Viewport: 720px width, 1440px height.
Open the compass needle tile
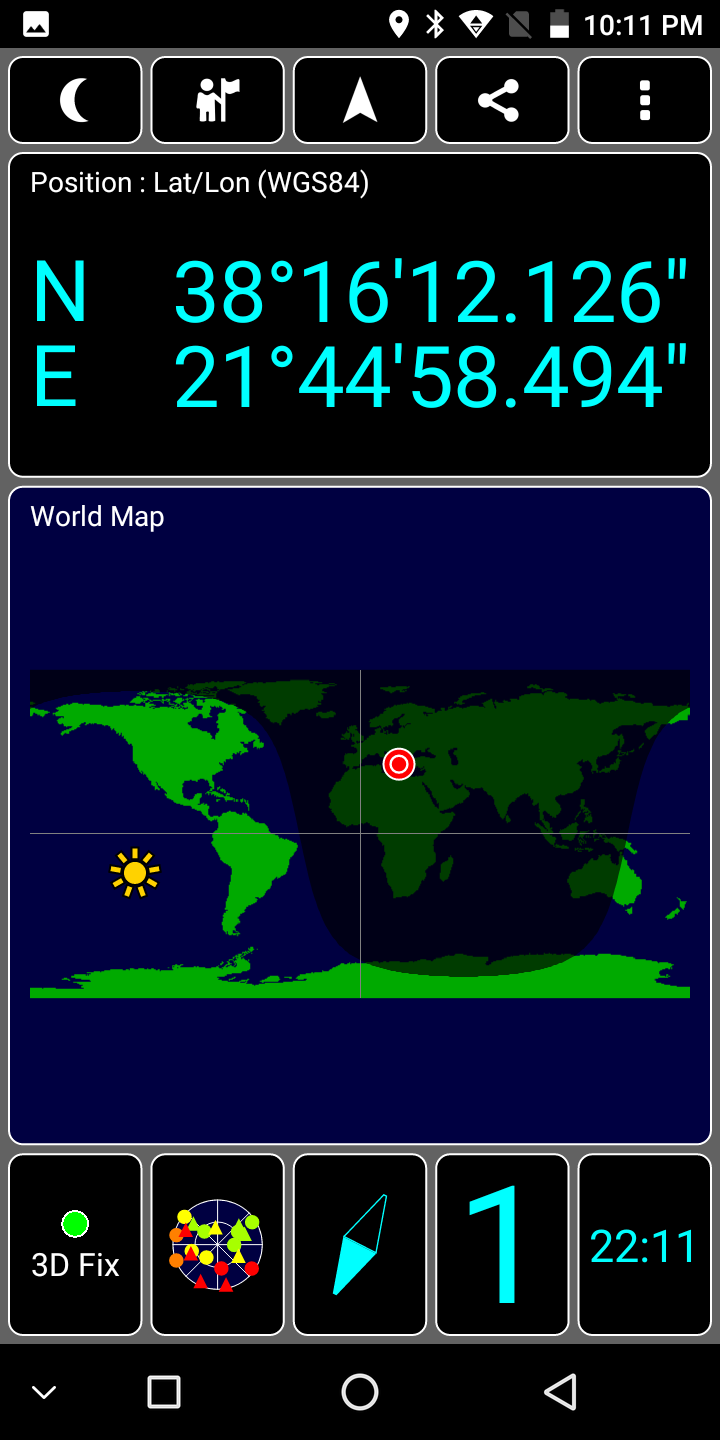pos(360,1245)
